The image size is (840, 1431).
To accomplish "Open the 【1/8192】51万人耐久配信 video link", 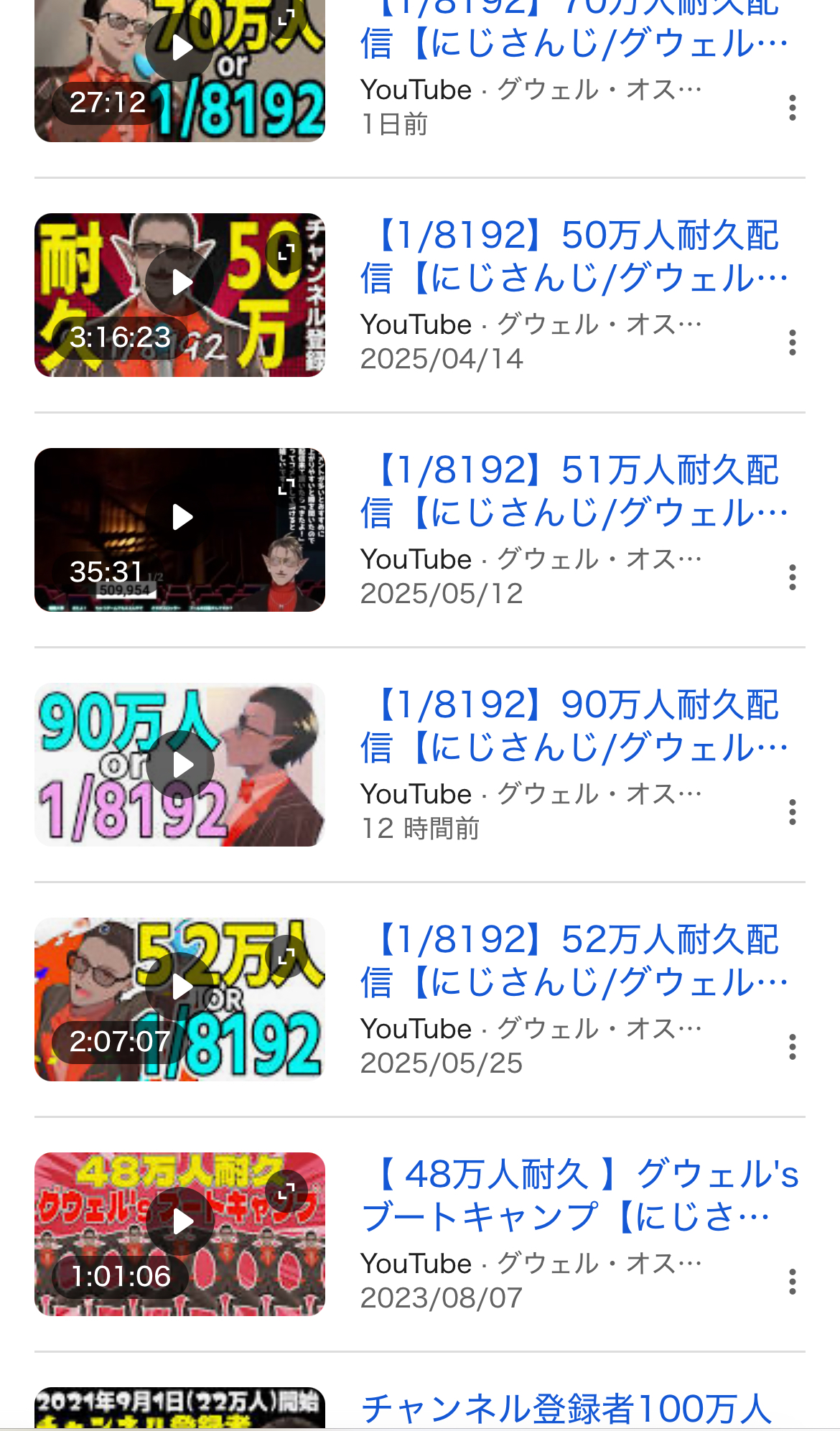I will click(x=574, y=491).
